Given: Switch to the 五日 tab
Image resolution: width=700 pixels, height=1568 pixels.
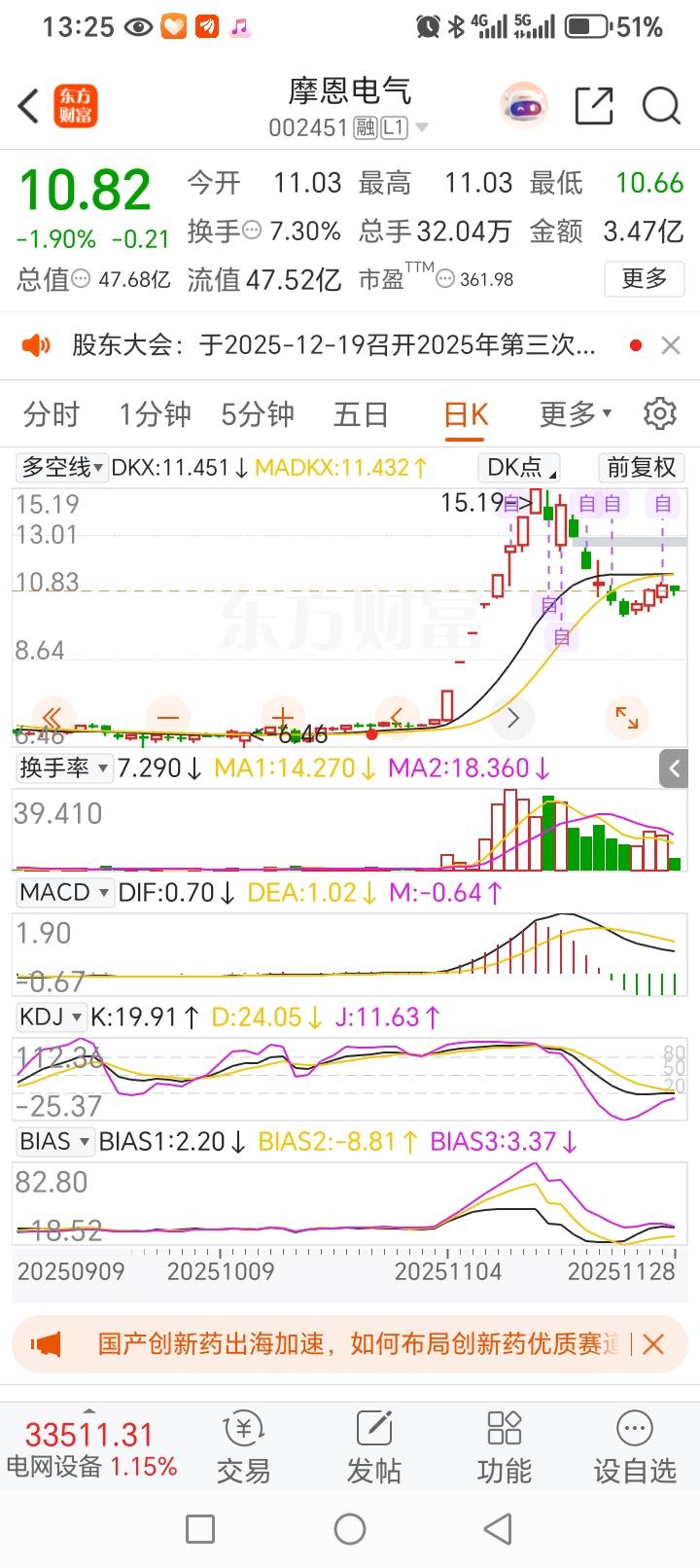Looking at the screenshot, I should [x=361, y=413].
